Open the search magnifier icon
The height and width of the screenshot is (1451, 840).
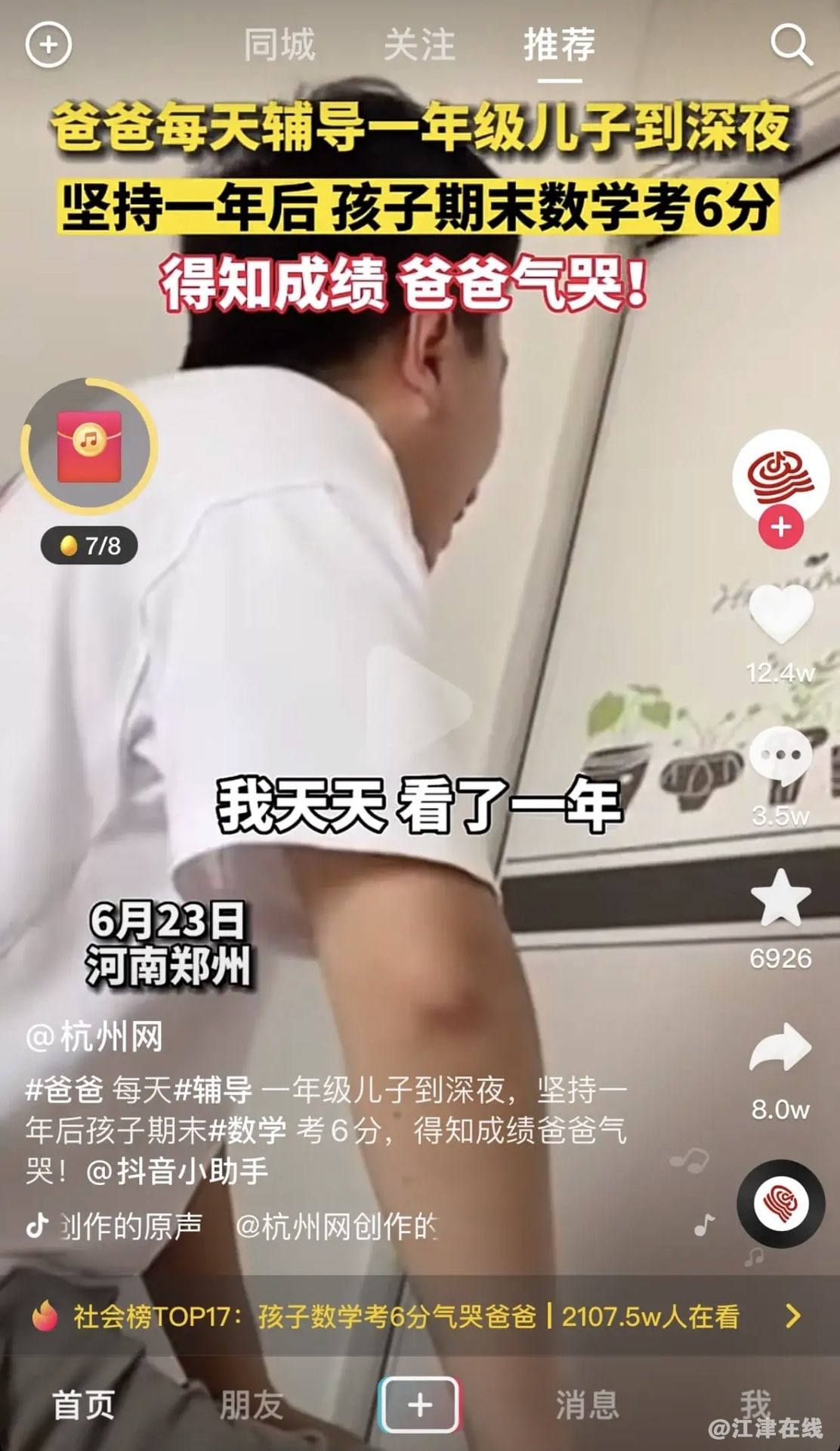[x=791, y=45]
